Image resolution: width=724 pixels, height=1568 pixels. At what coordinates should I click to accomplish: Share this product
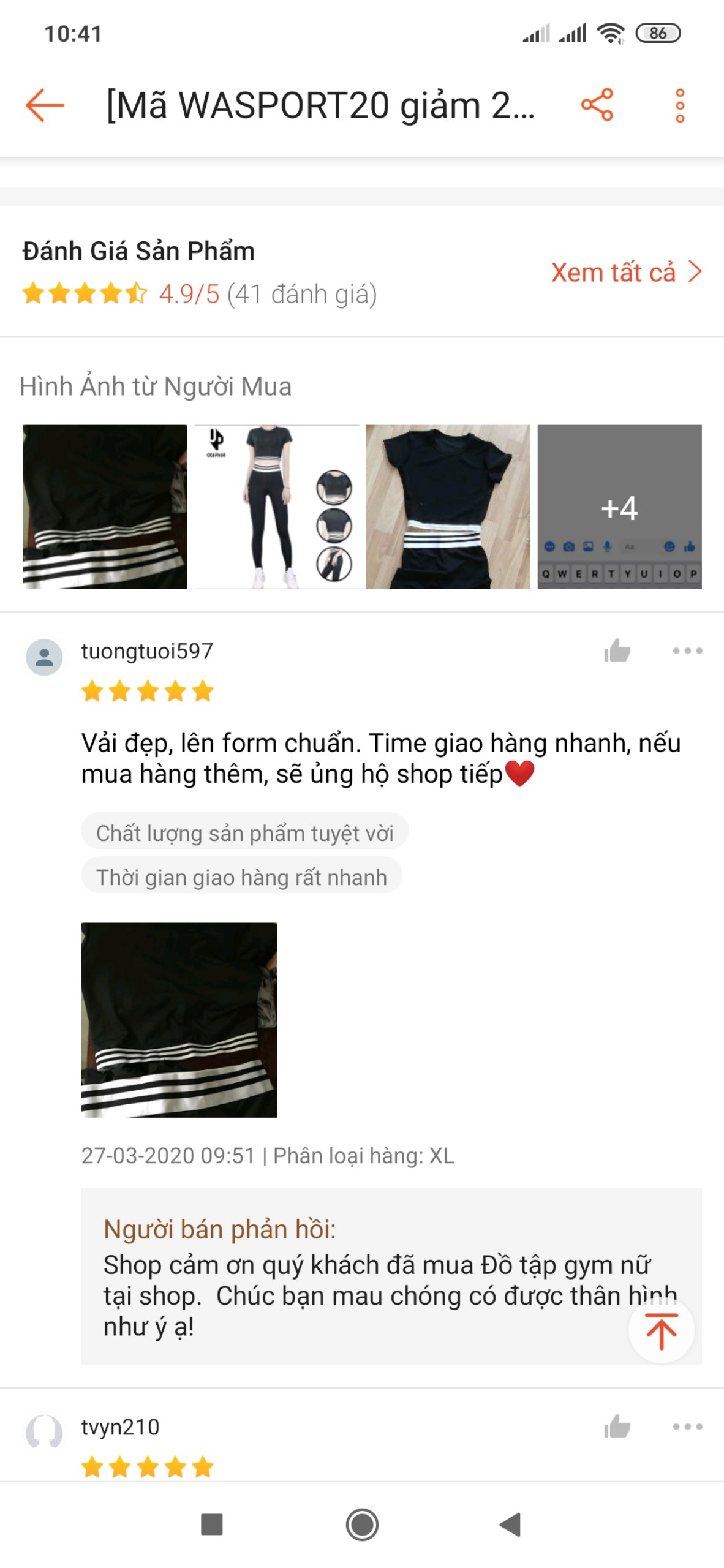coord(597,105)
